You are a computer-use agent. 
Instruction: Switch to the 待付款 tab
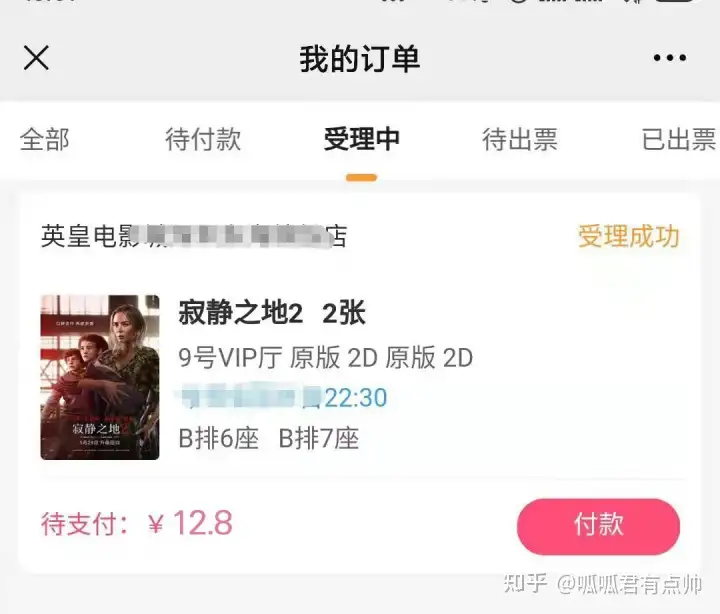[x=203, y=140]
